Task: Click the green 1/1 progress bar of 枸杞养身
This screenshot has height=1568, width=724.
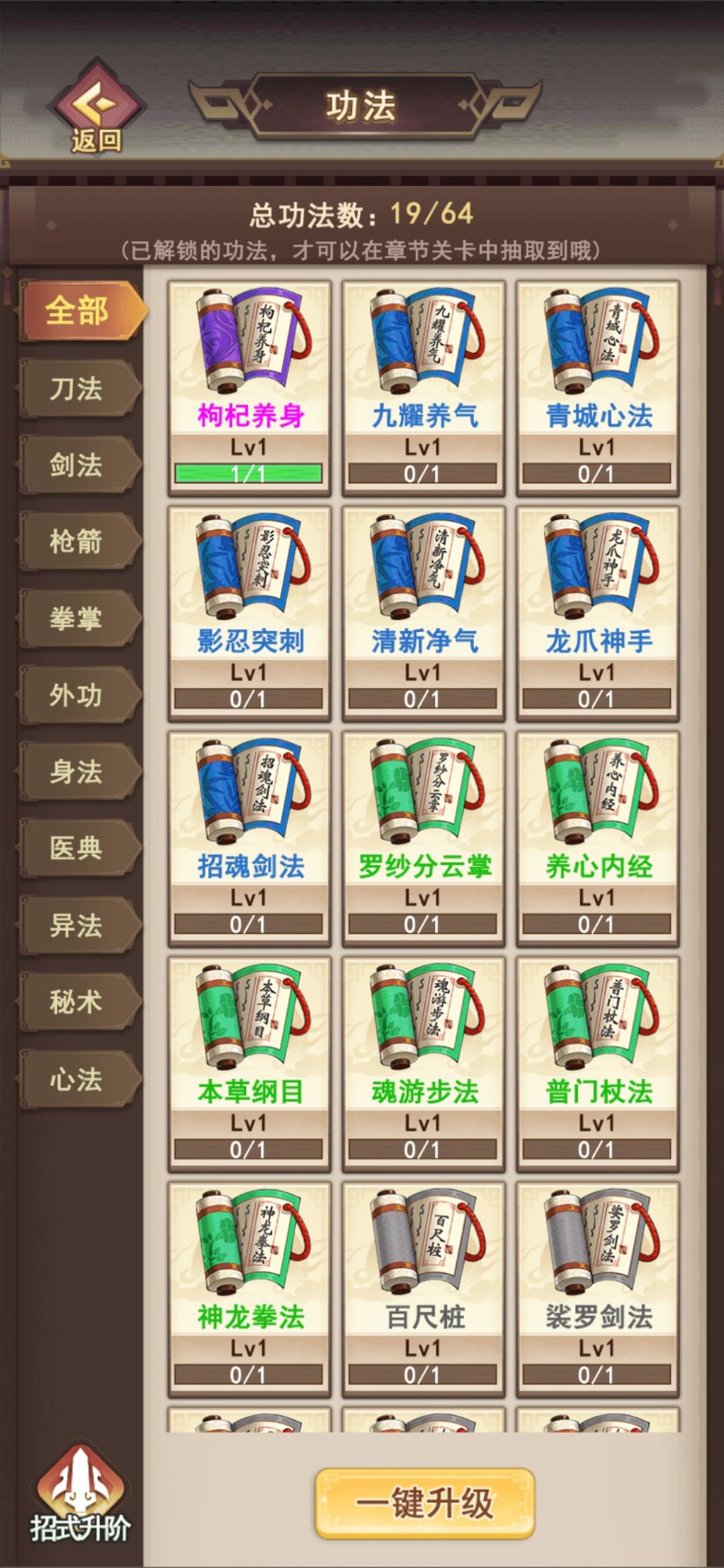Action: 248,473
